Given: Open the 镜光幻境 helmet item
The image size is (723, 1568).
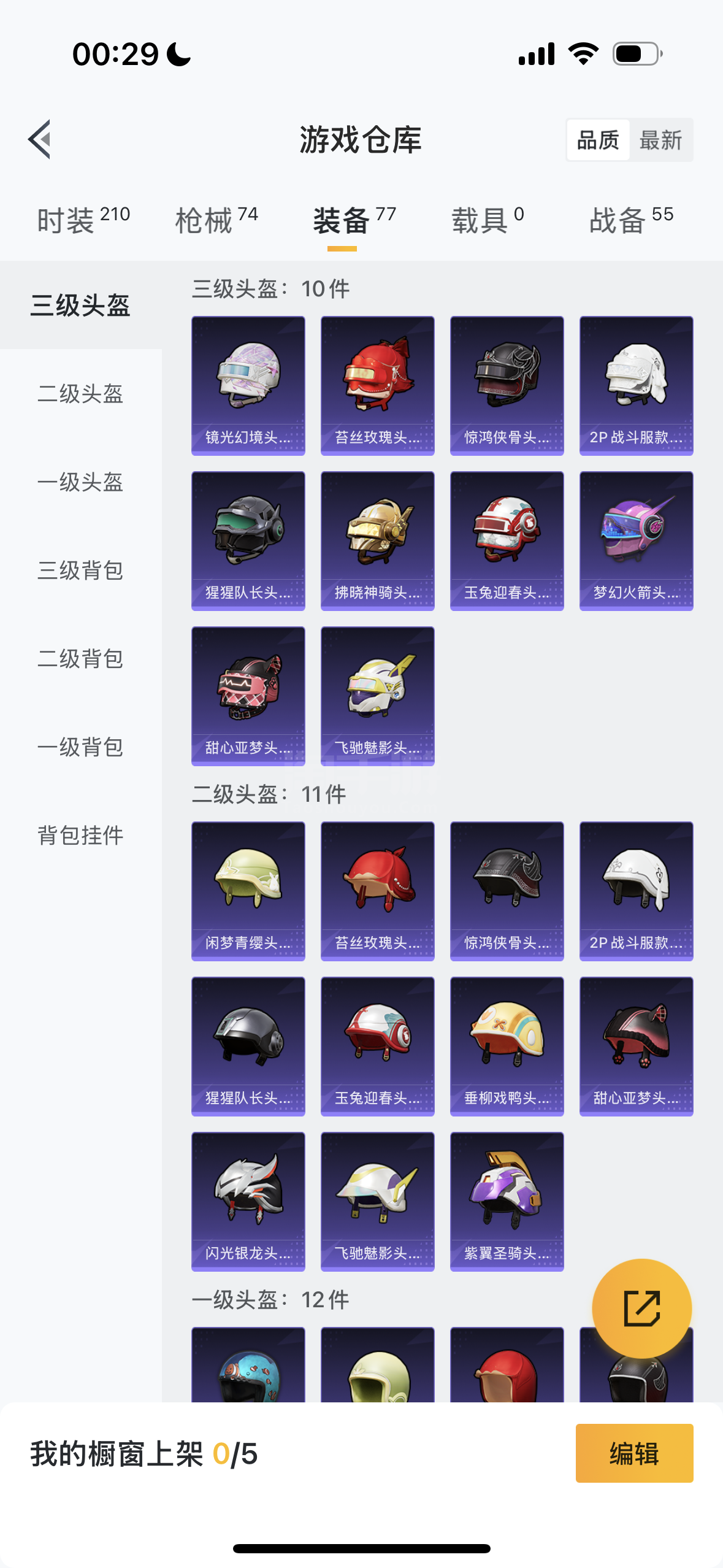Looking at the screenshot, I should tap(248, 385).
